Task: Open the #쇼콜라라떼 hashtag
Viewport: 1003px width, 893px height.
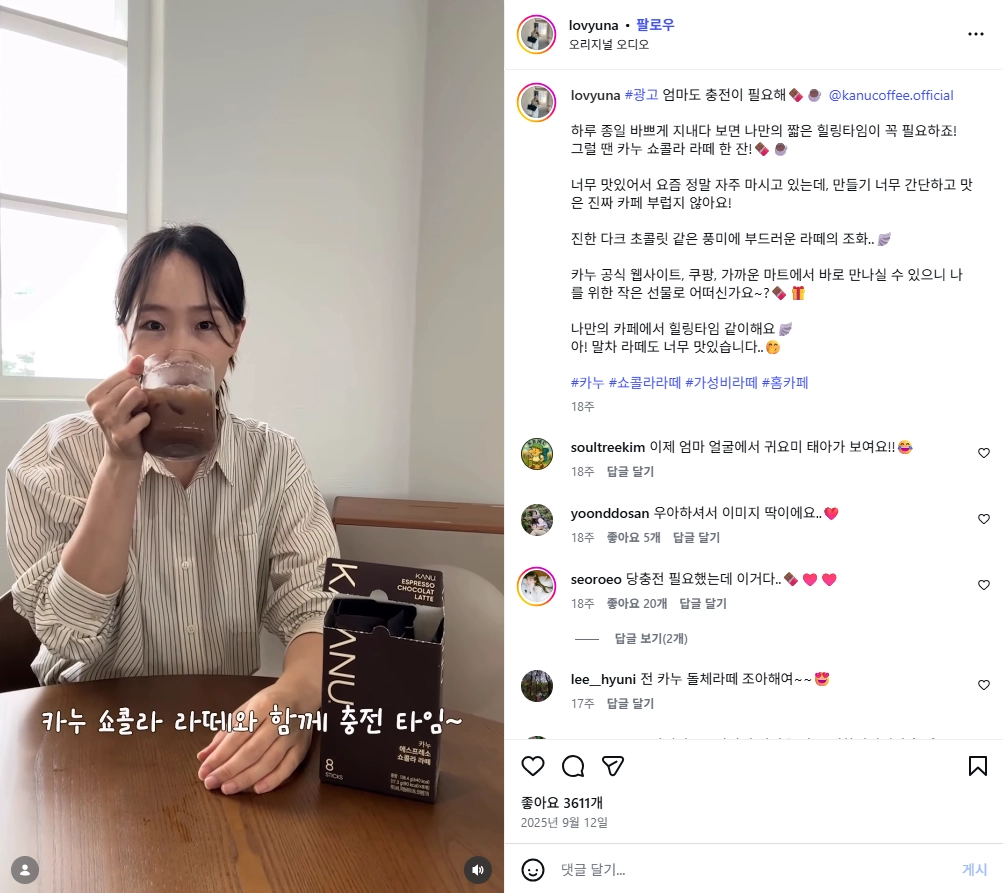Action: click(644, 382)
